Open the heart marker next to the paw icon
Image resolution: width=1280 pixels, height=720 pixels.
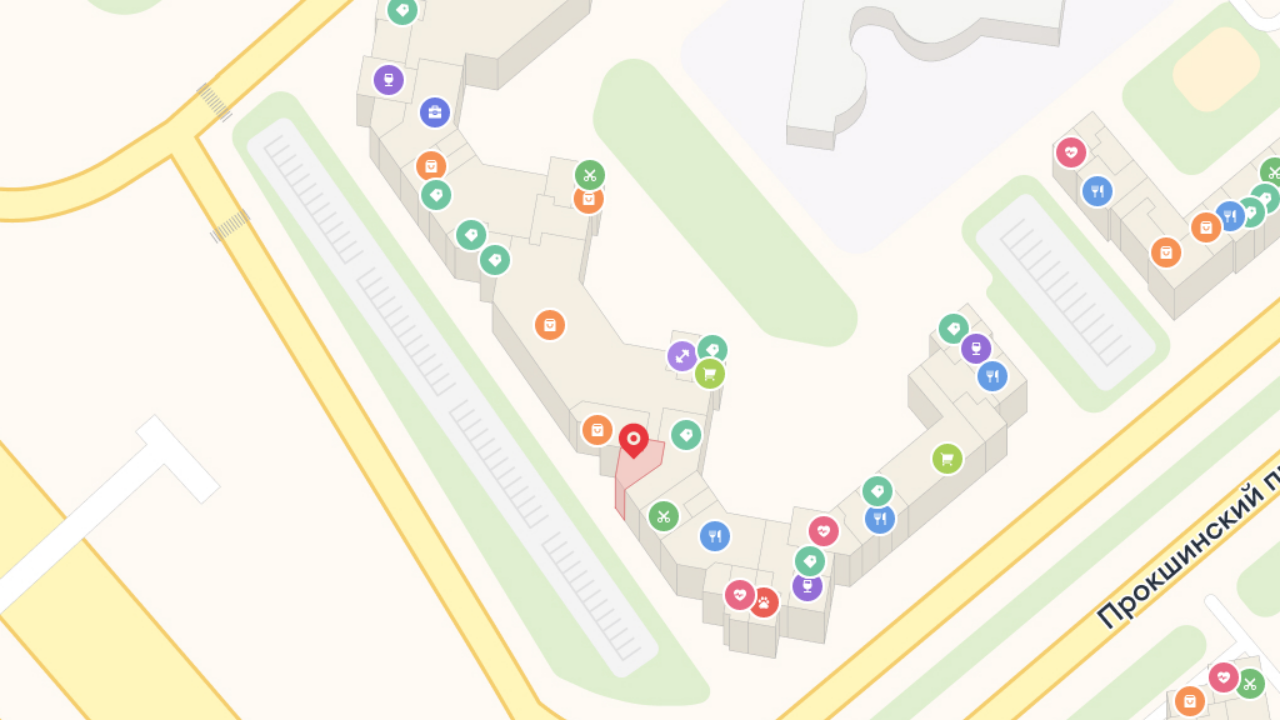click(x=739, y=595)
